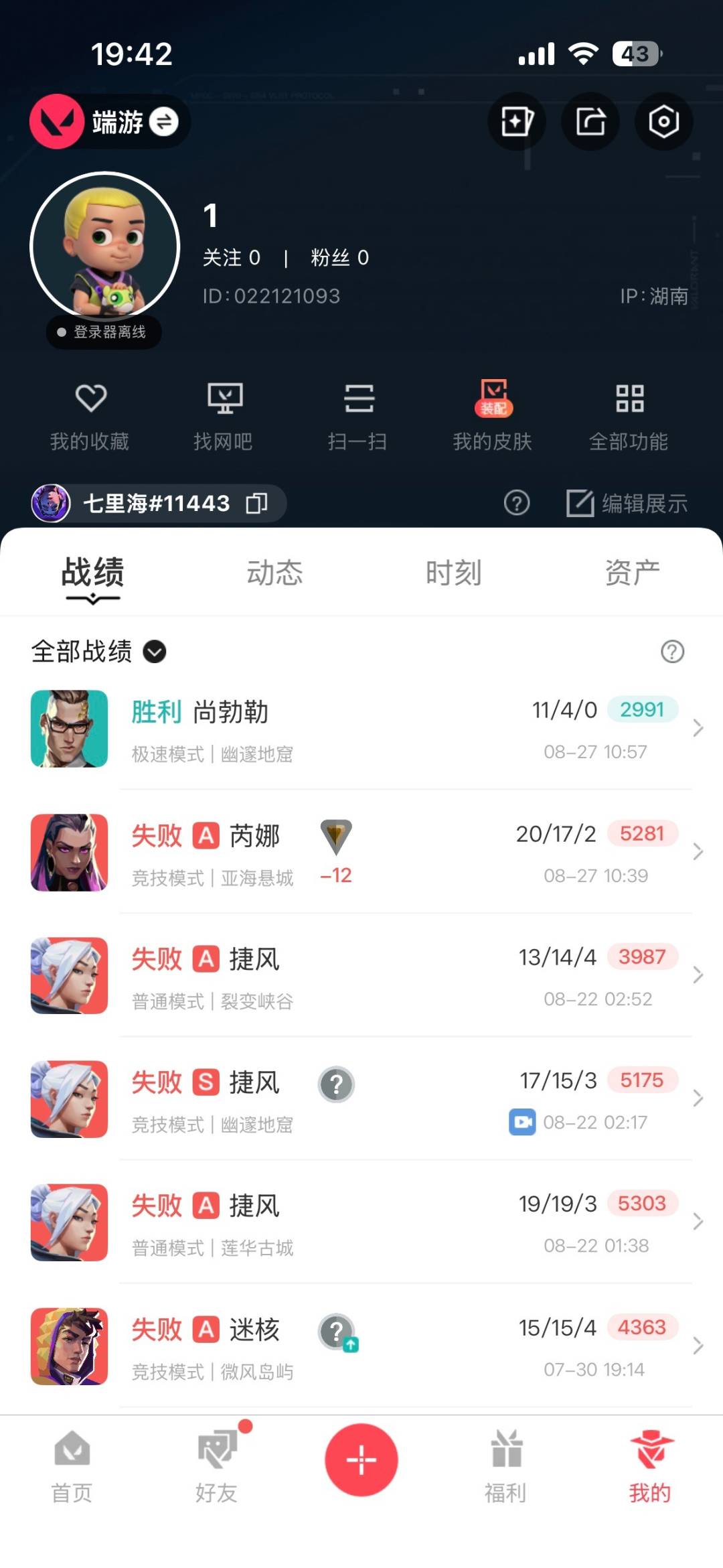This screenshot has width=723, height=1568.
Task: Tap the red plus button to post
Action: [x=361, y=1459]
